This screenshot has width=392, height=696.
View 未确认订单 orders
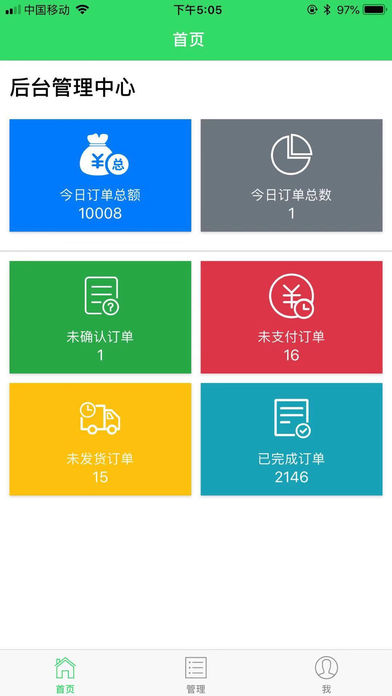pos(100,317)
